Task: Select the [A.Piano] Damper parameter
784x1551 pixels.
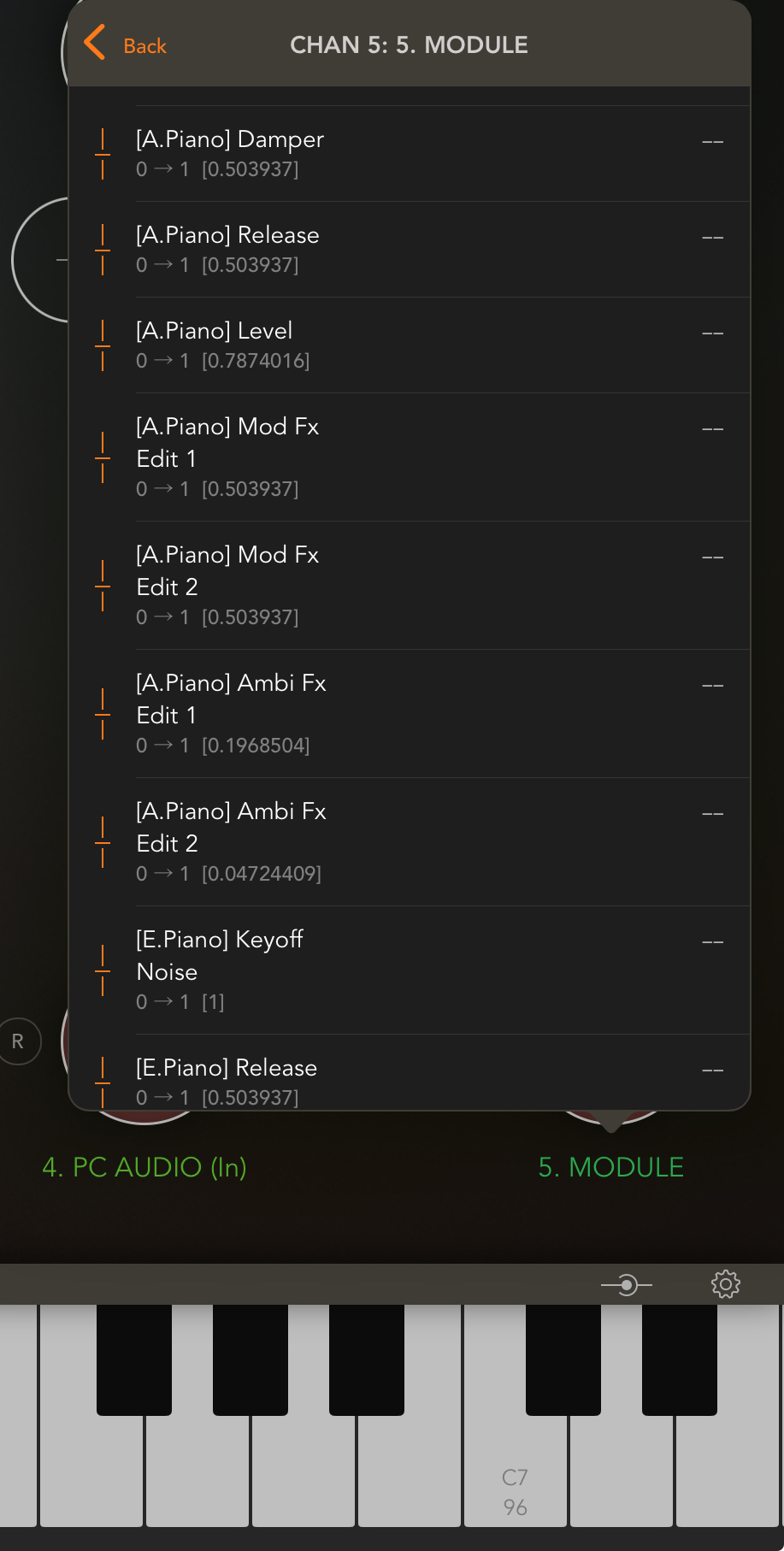Action: 409,154
